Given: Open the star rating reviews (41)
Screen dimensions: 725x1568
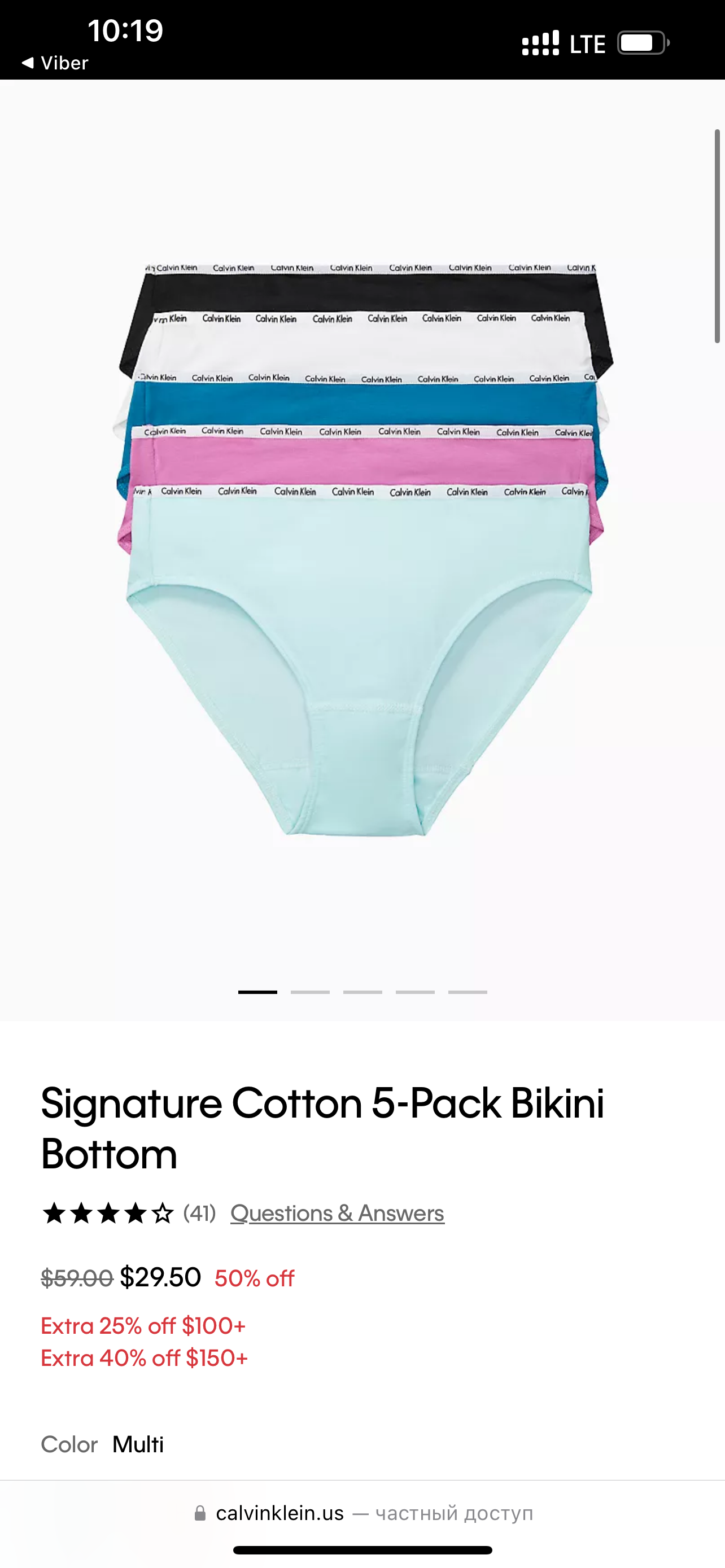Looking at the screenshot, I should coord(128,1213).
